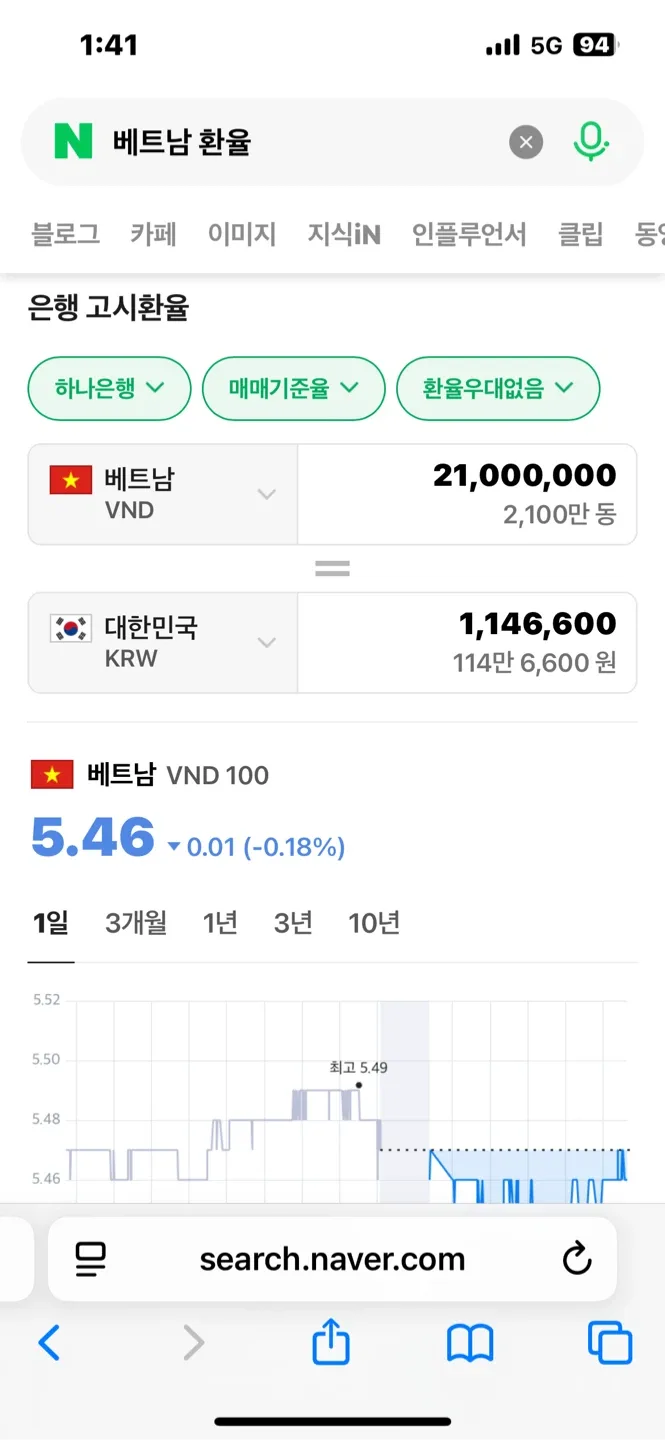
Task: Switch to the 카페 tab
Action: tap(154, 234)
